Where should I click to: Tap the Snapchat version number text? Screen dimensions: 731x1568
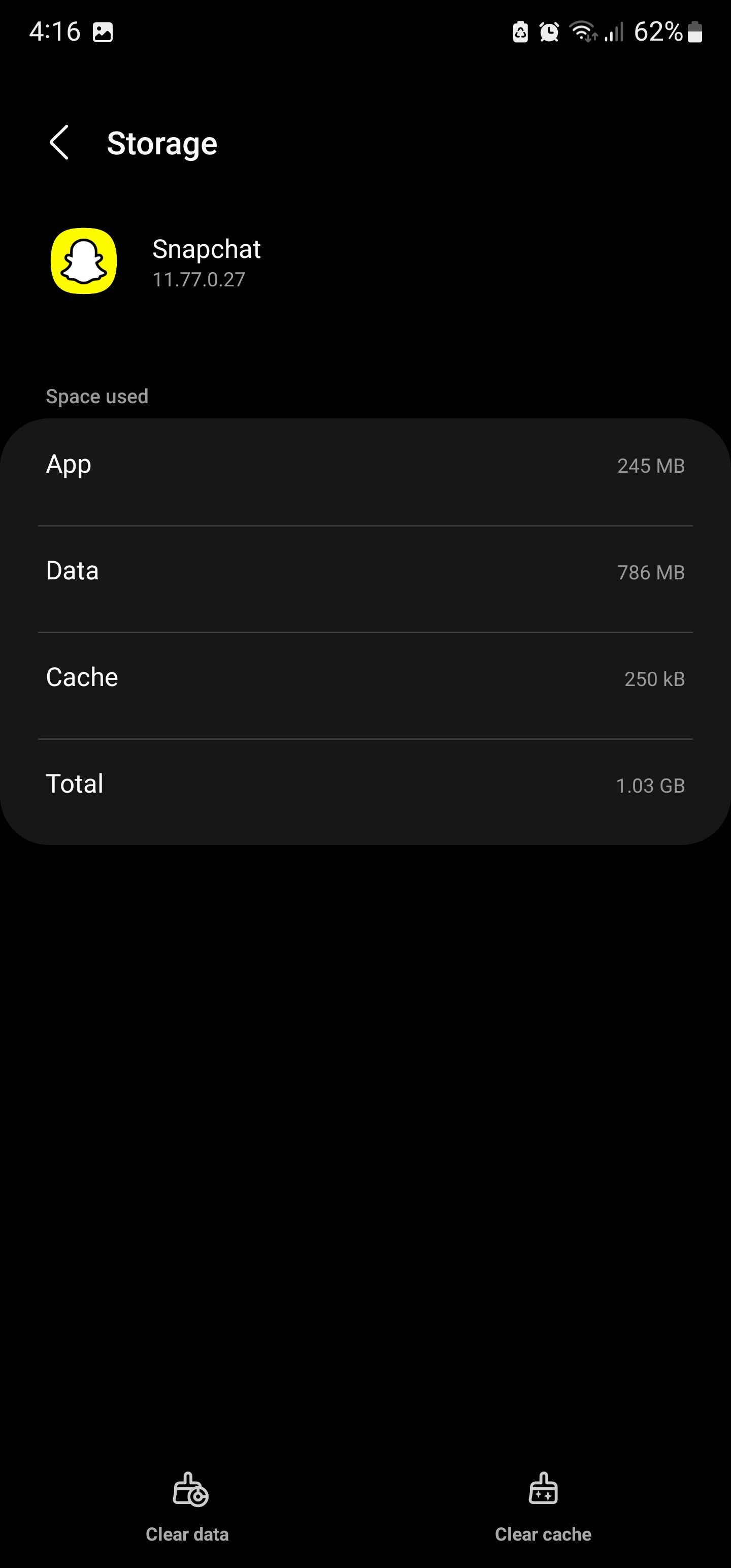(199, 280)
